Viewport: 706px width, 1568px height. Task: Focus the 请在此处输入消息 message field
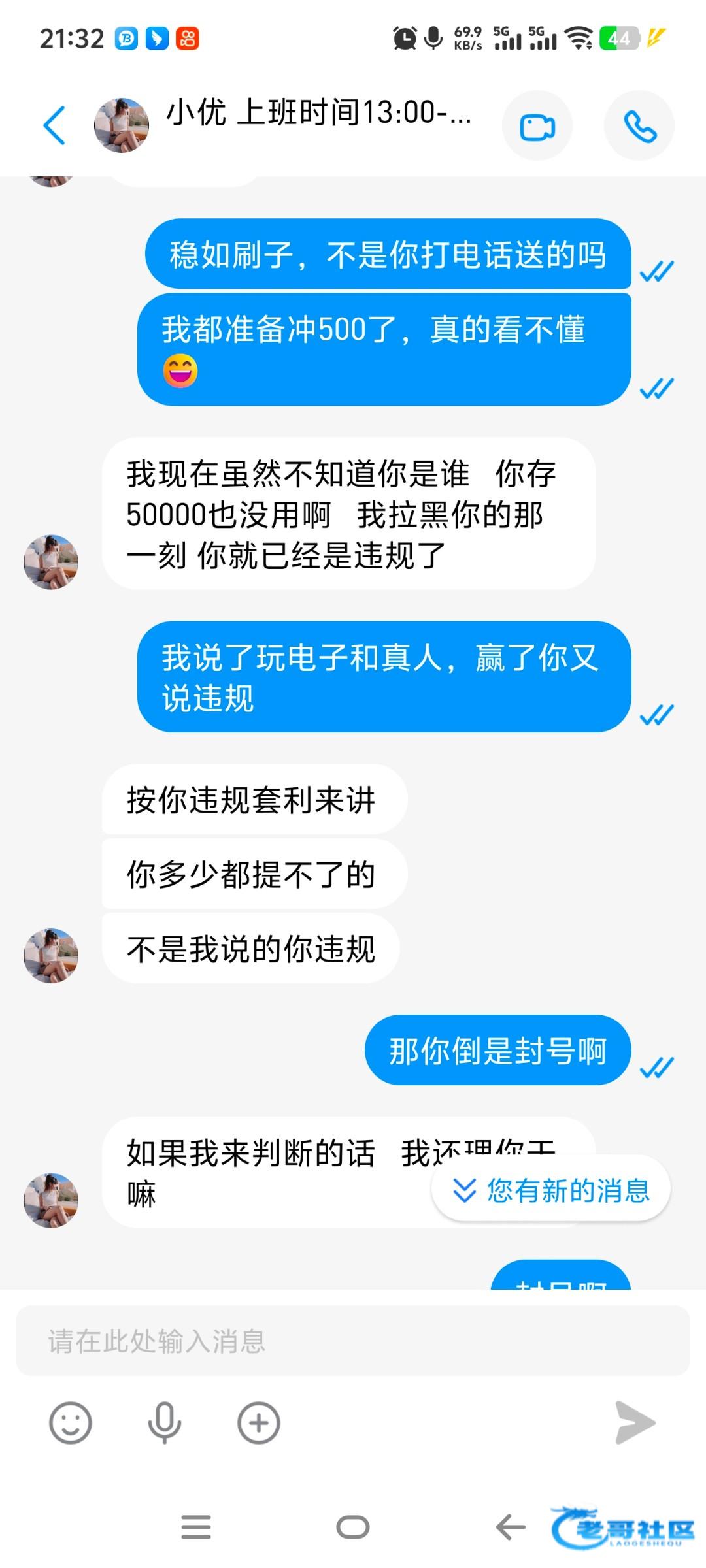click(353, 1341)
